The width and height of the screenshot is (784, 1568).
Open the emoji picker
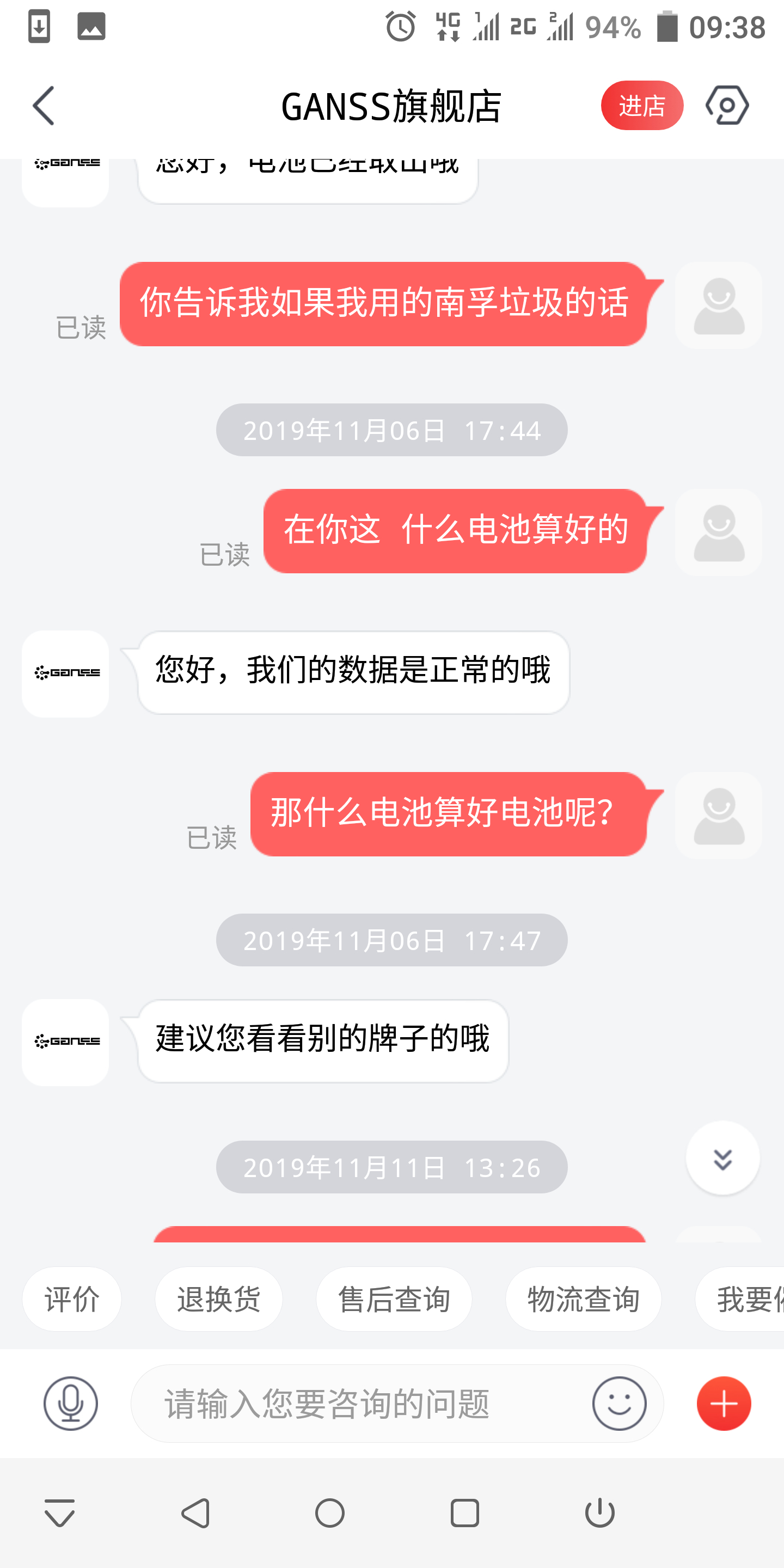tap(619, 1404)
